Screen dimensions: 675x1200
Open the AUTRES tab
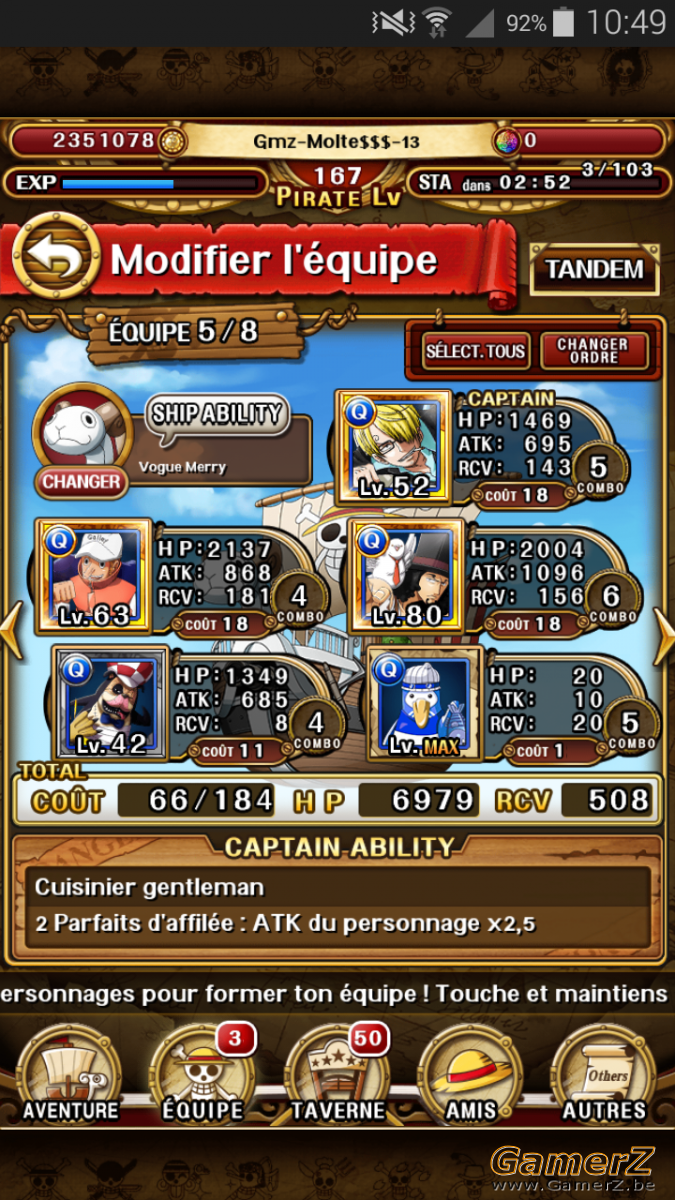point(604,1075)
